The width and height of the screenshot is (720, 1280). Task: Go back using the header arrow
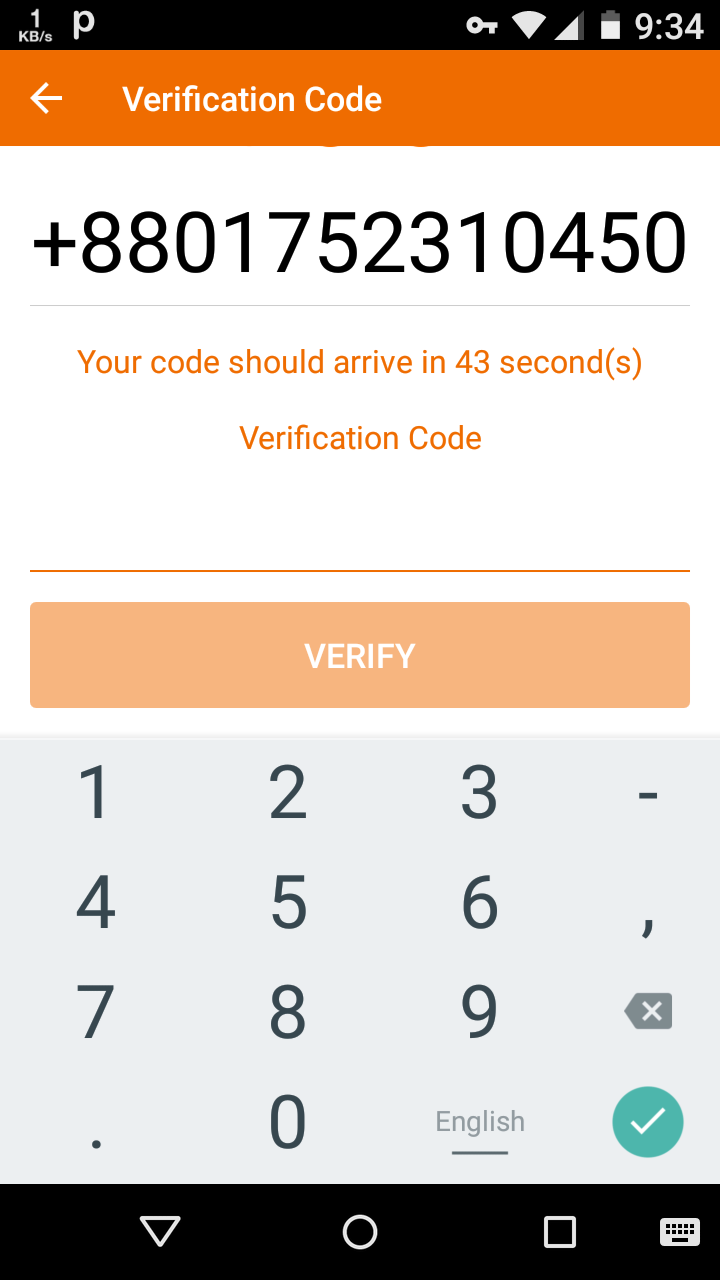tap(46, 98)
